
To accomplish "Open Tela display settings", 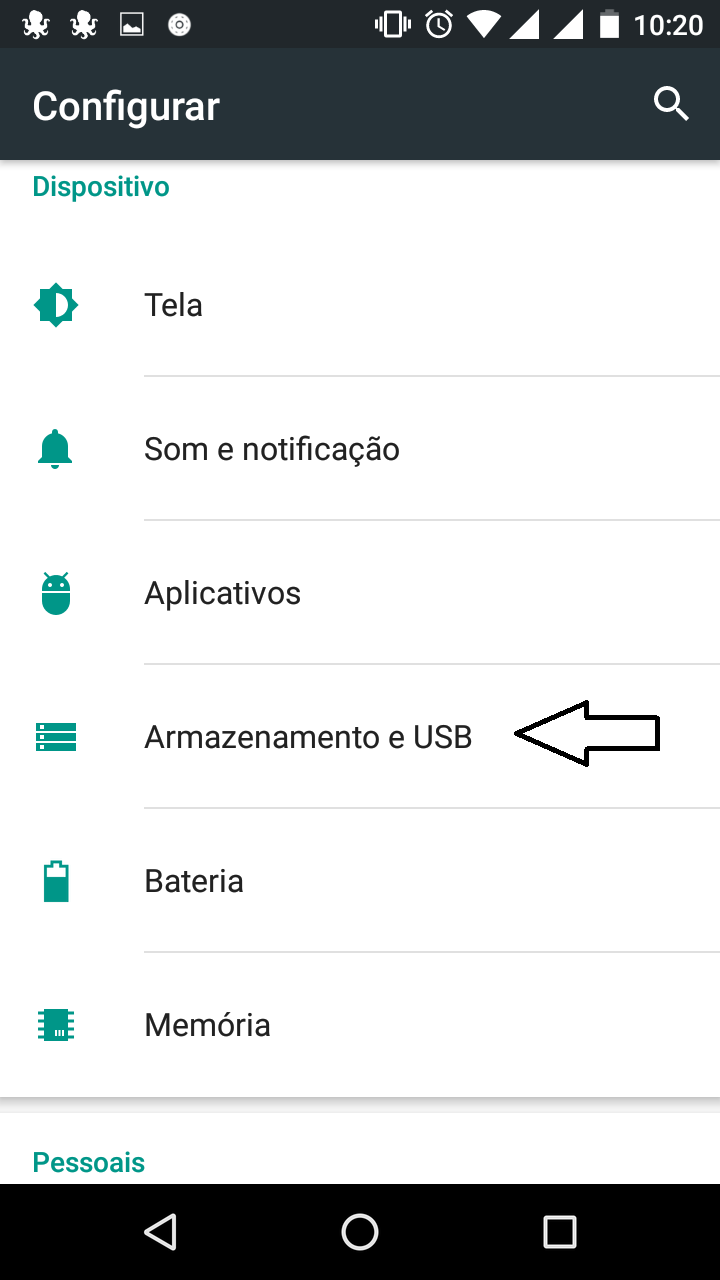I will point(360,305).
